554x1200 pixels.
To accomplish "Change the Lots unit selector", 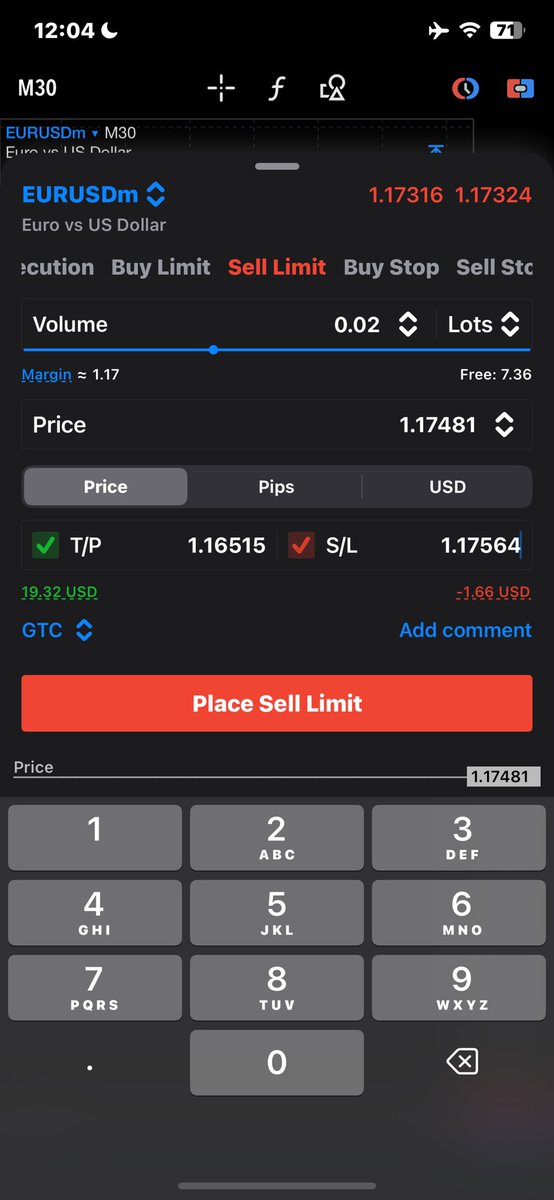I will pos(484,324).
